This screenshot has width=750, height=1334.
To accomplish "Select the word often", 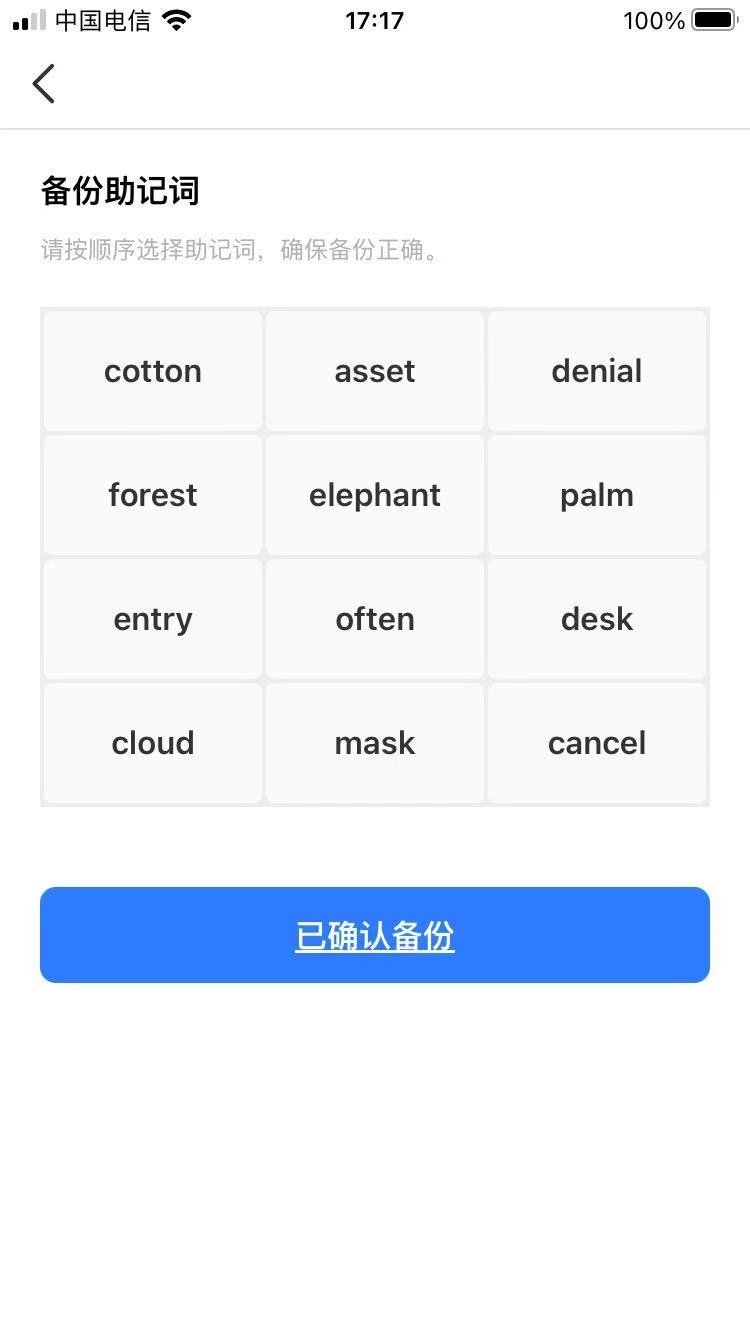I will (375, 619).
